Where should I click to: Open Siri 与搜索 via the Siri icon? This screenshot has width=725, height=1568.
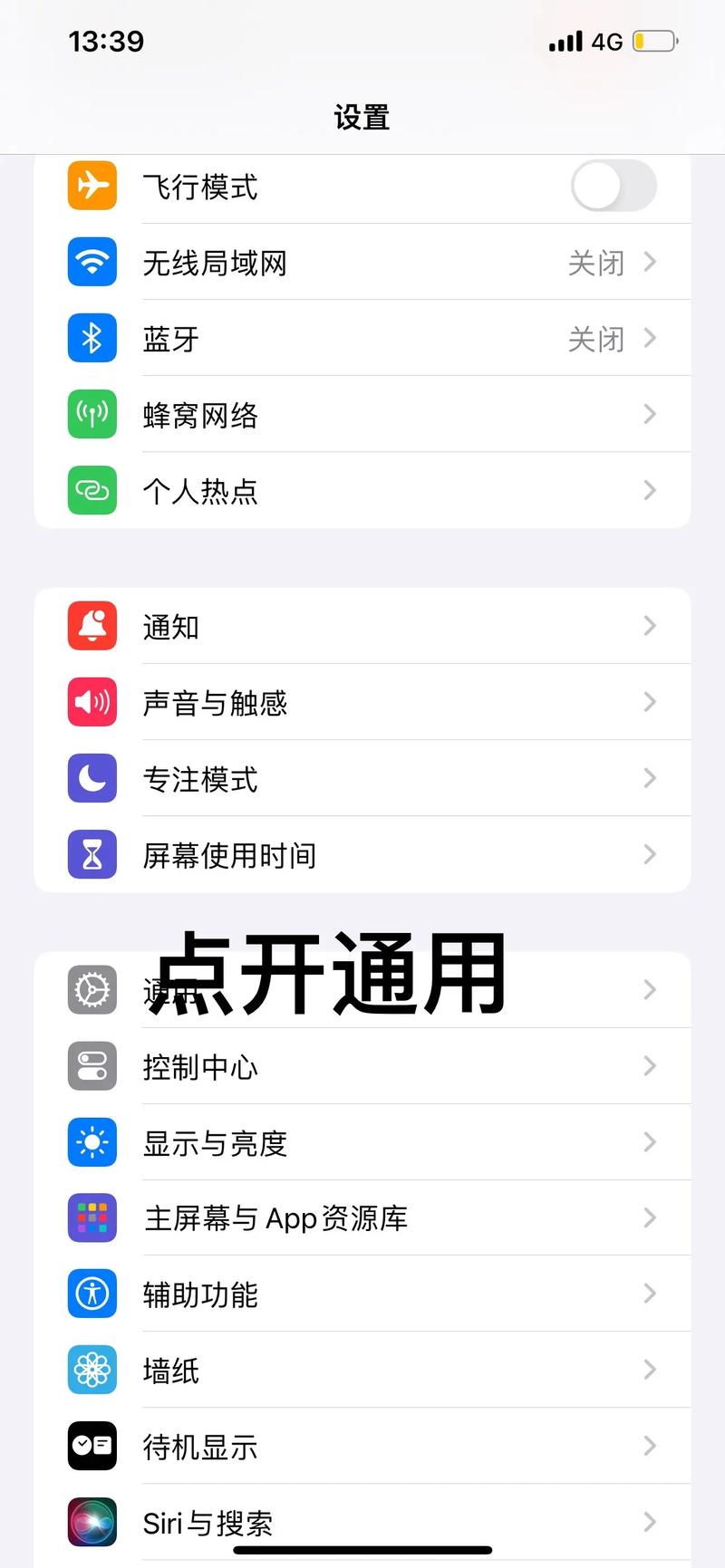pyautogui.click(x=92, y=1523)
